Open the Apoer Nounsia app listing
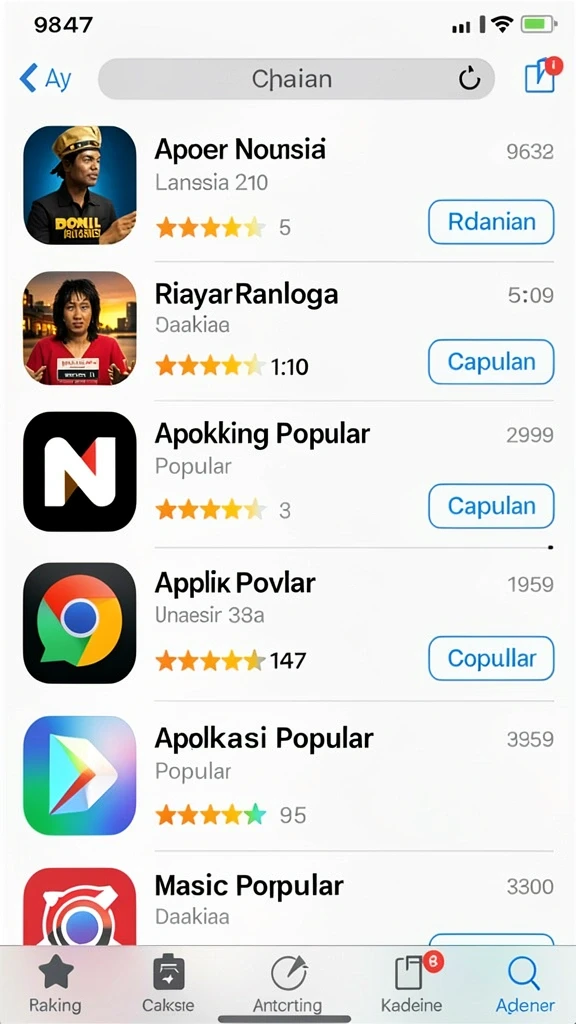This screenshot has height=1024, width=576. pos(288,185)
